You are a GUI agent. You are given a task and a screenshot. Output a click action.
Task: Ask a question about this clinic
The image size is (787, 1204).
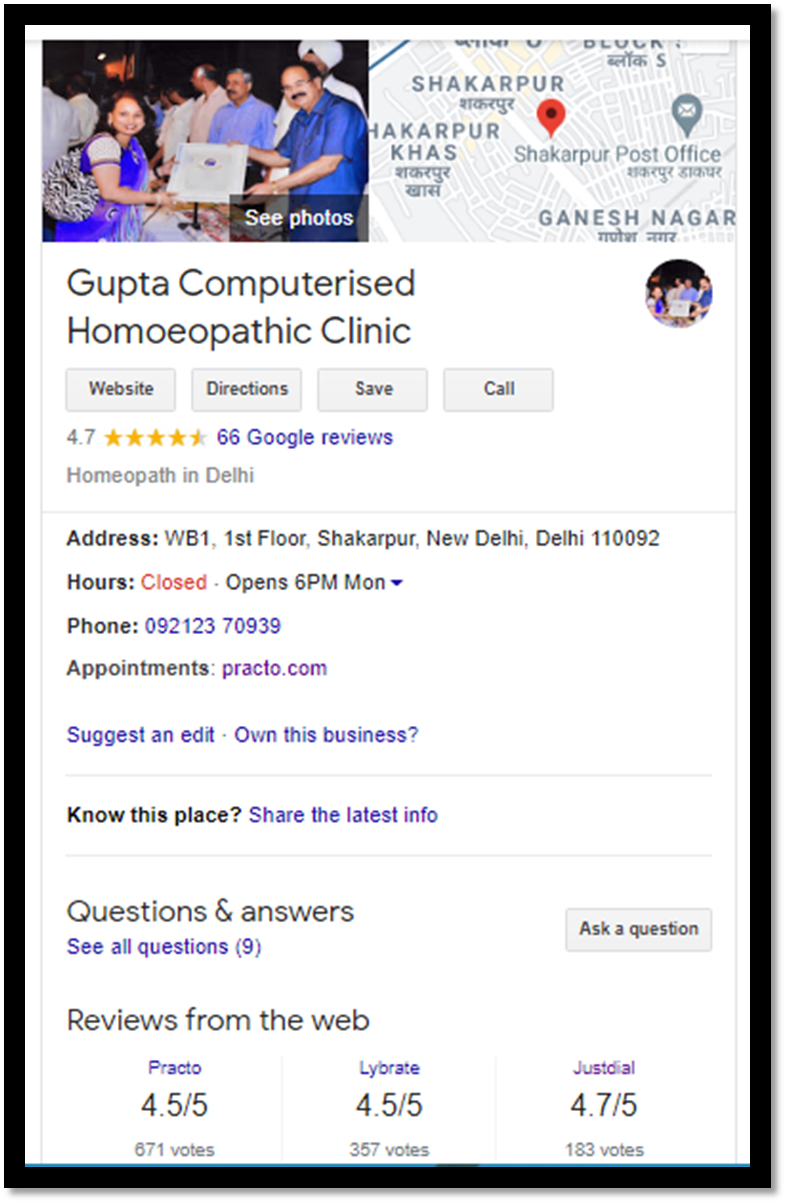(x=638, y=929)
